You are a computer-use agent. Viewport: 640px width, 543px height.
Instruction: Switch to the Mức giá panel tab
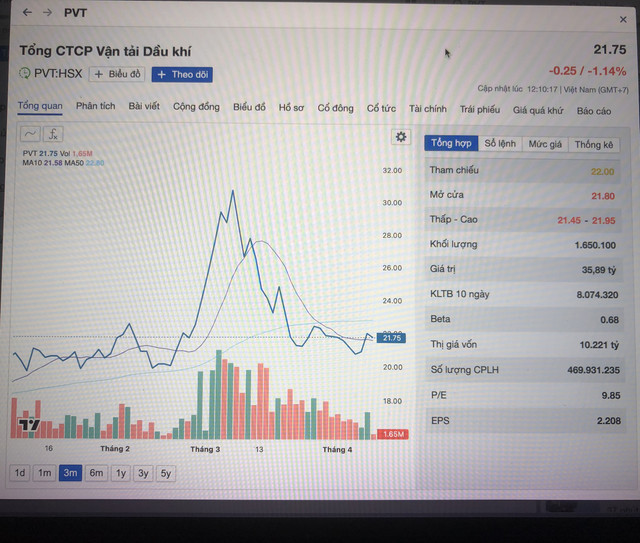pos(545,145)
